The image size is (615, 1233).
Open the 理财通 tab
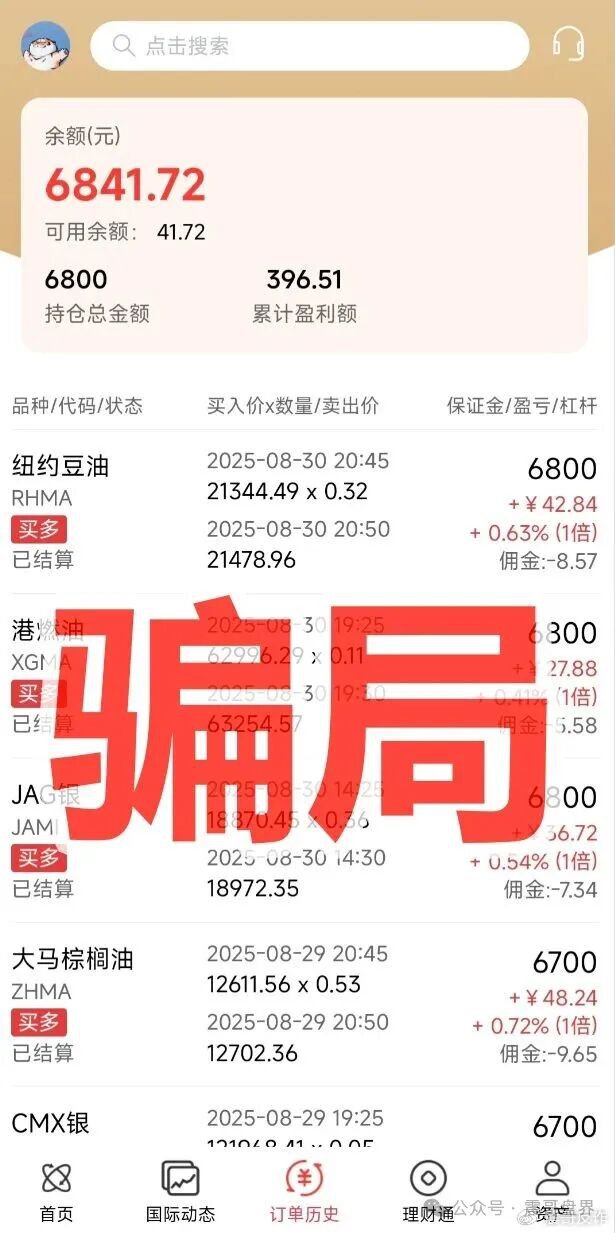click(428, 1192)
